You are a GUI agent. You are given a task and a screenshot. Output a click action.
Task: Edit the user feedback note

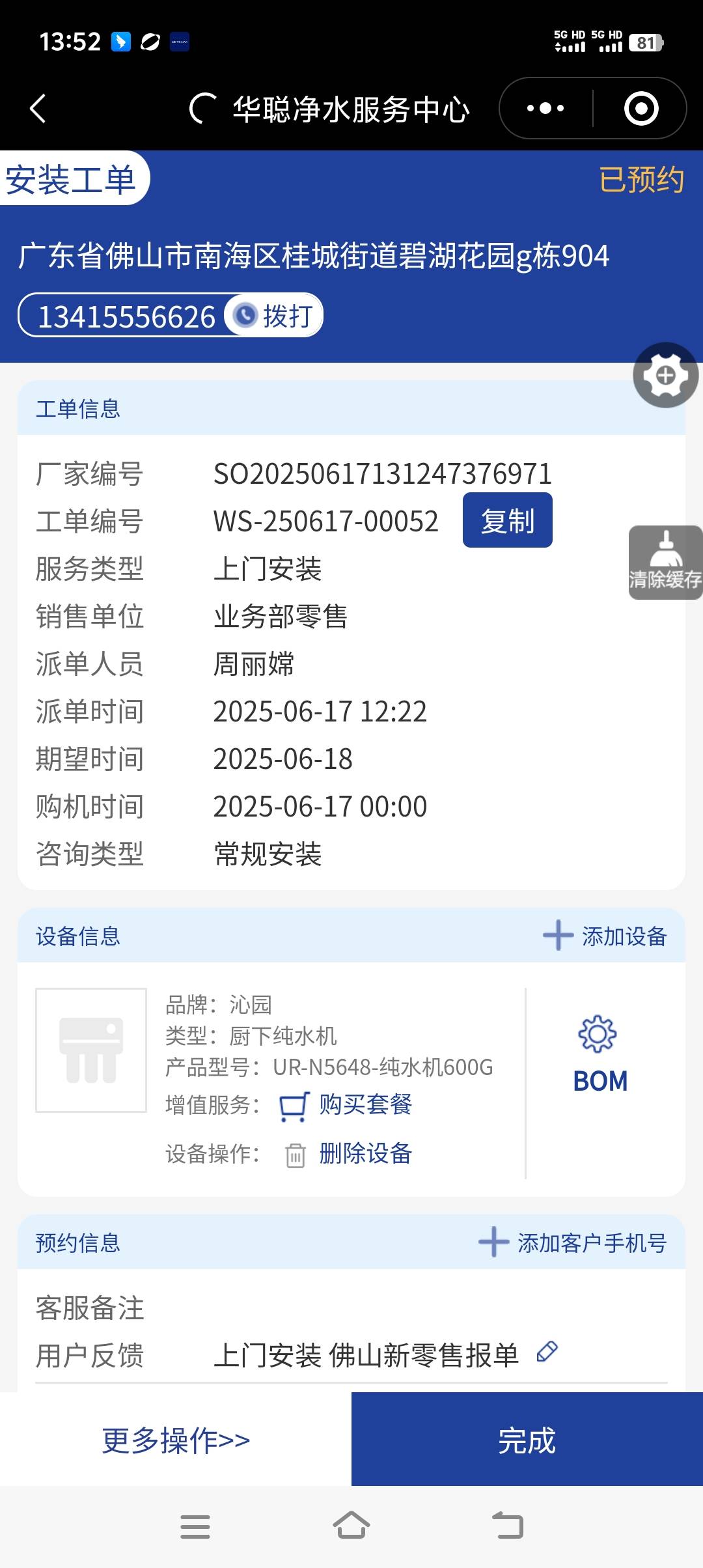[547, 1352]
